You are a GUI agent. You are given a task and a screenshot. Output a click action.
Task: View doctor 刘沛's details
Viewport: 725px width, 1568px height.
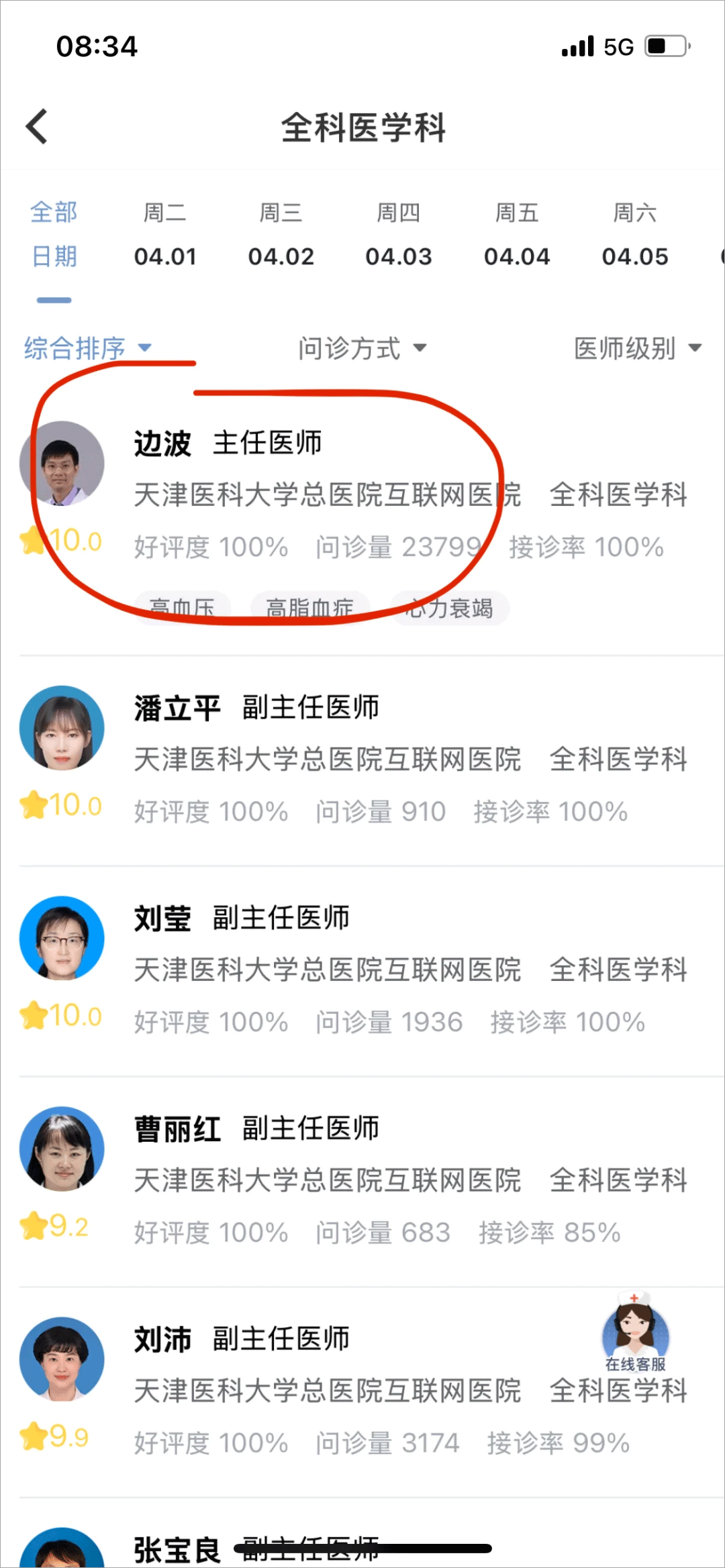pos(362,1393)
